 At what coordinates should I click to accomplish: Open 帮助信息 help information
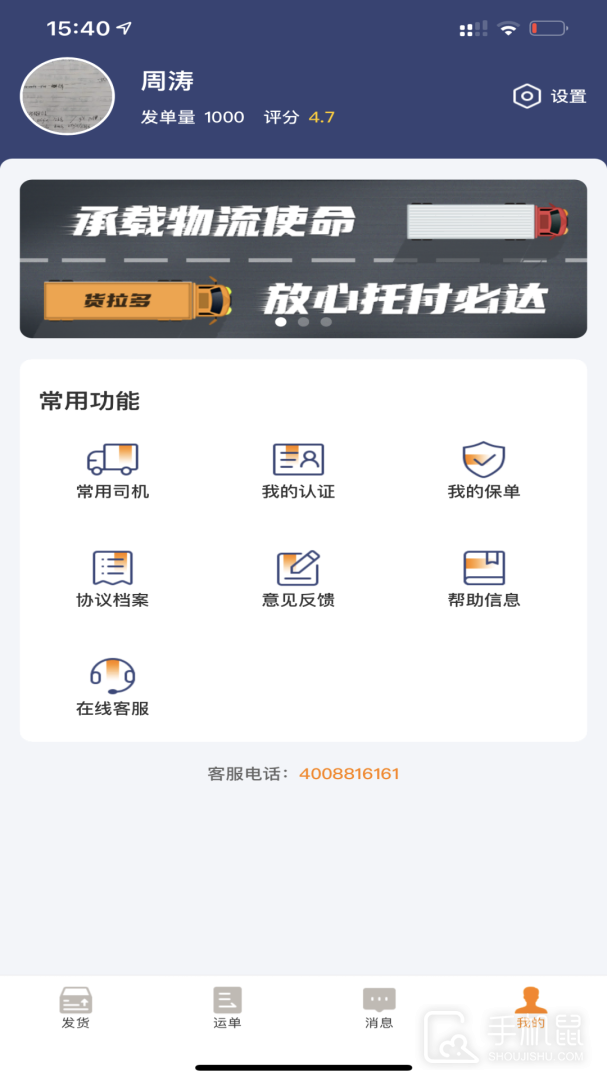(x=483, y=580)
